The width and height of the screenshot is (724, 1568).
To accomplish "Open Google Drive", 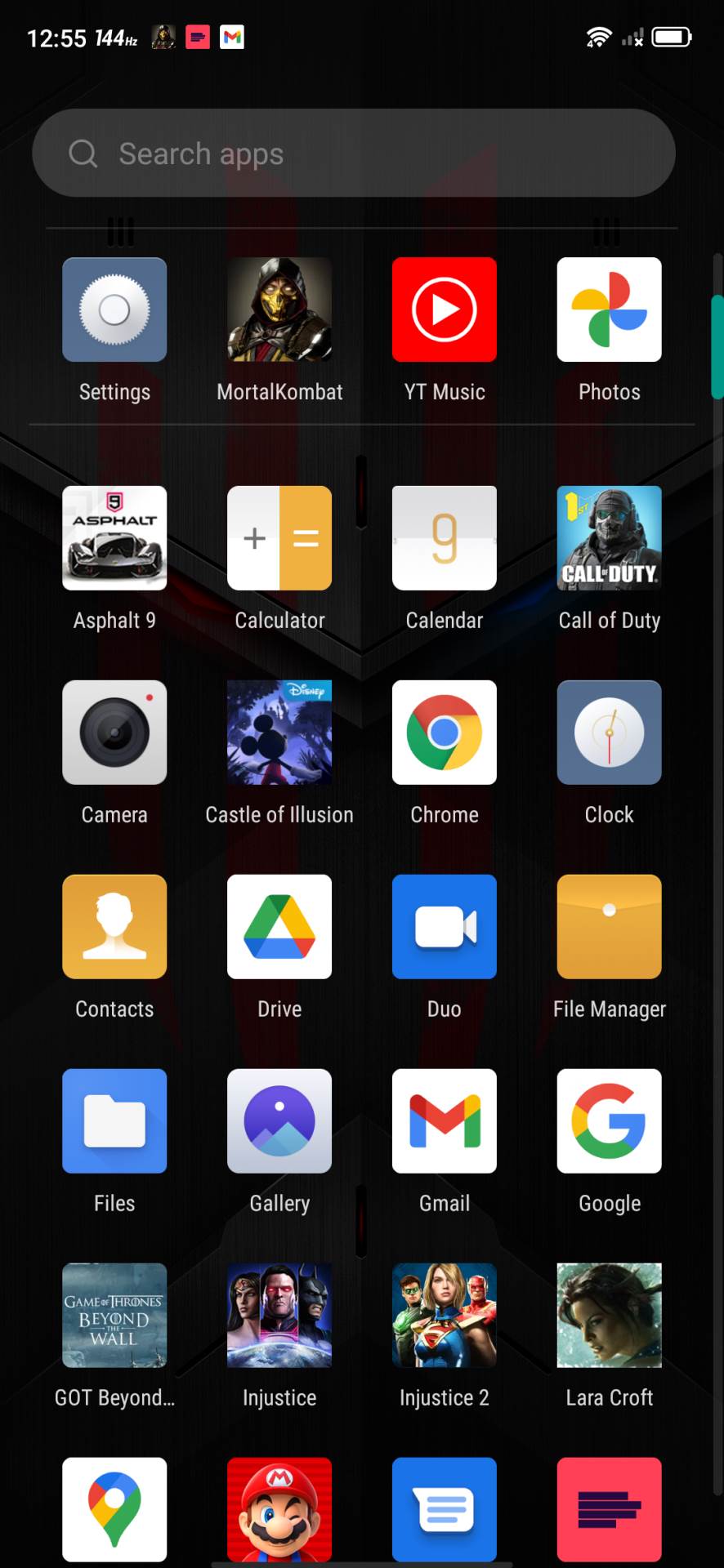I will click(x=279, y=928).
